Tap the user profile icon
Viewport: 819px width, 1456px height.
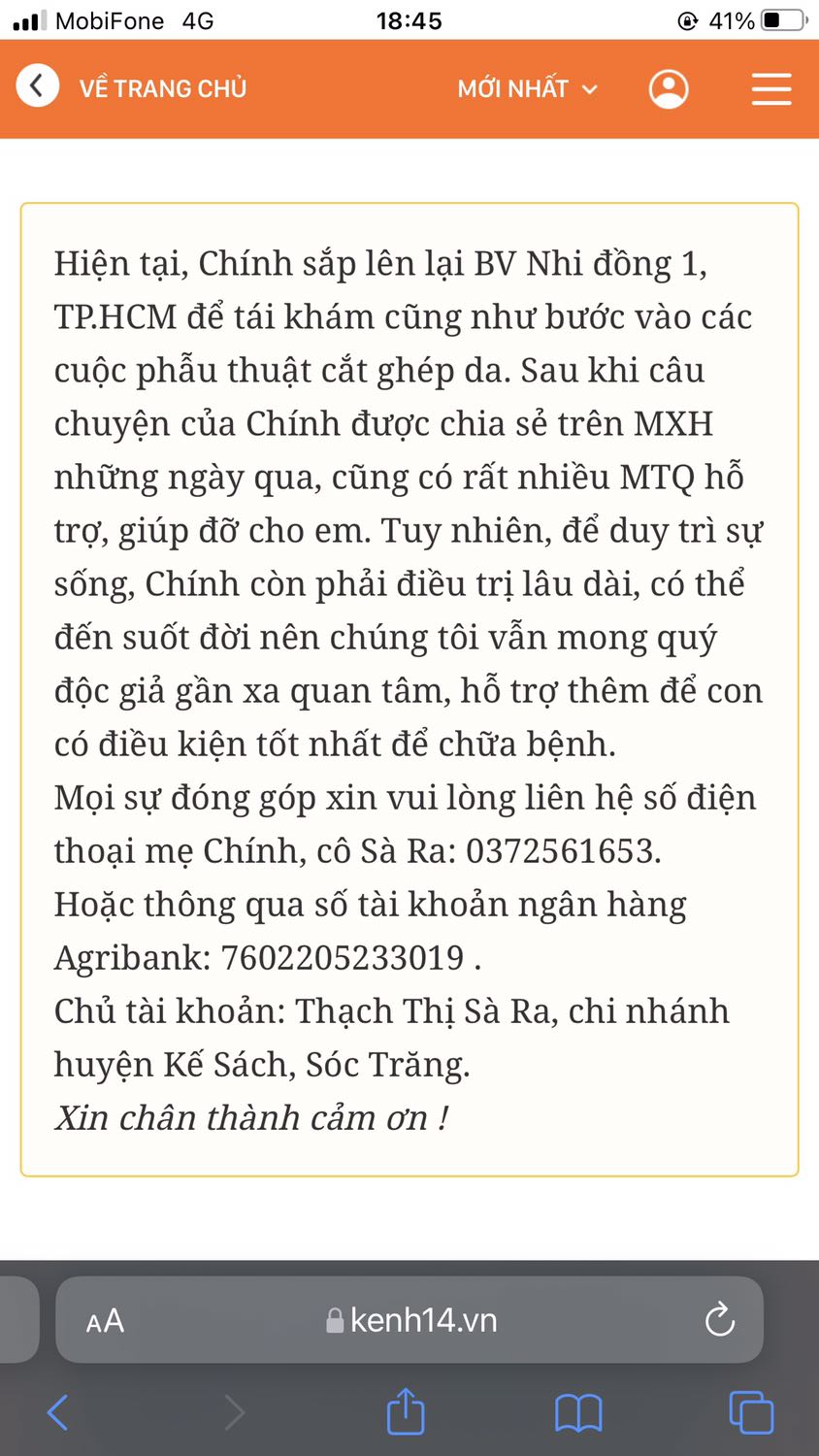[669, 88]
